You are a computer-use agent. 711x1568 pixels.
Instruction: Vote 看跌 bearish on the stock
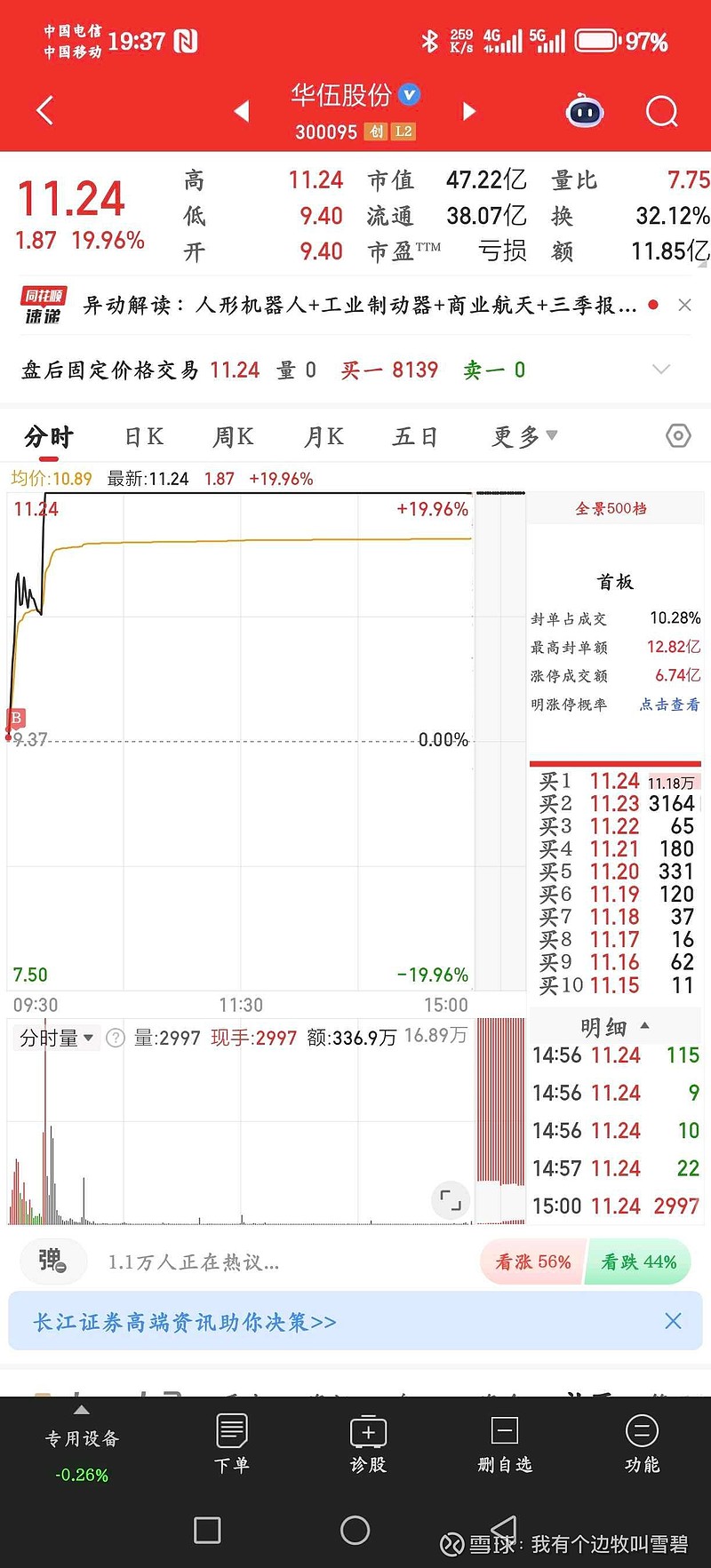click(638, 1262)
